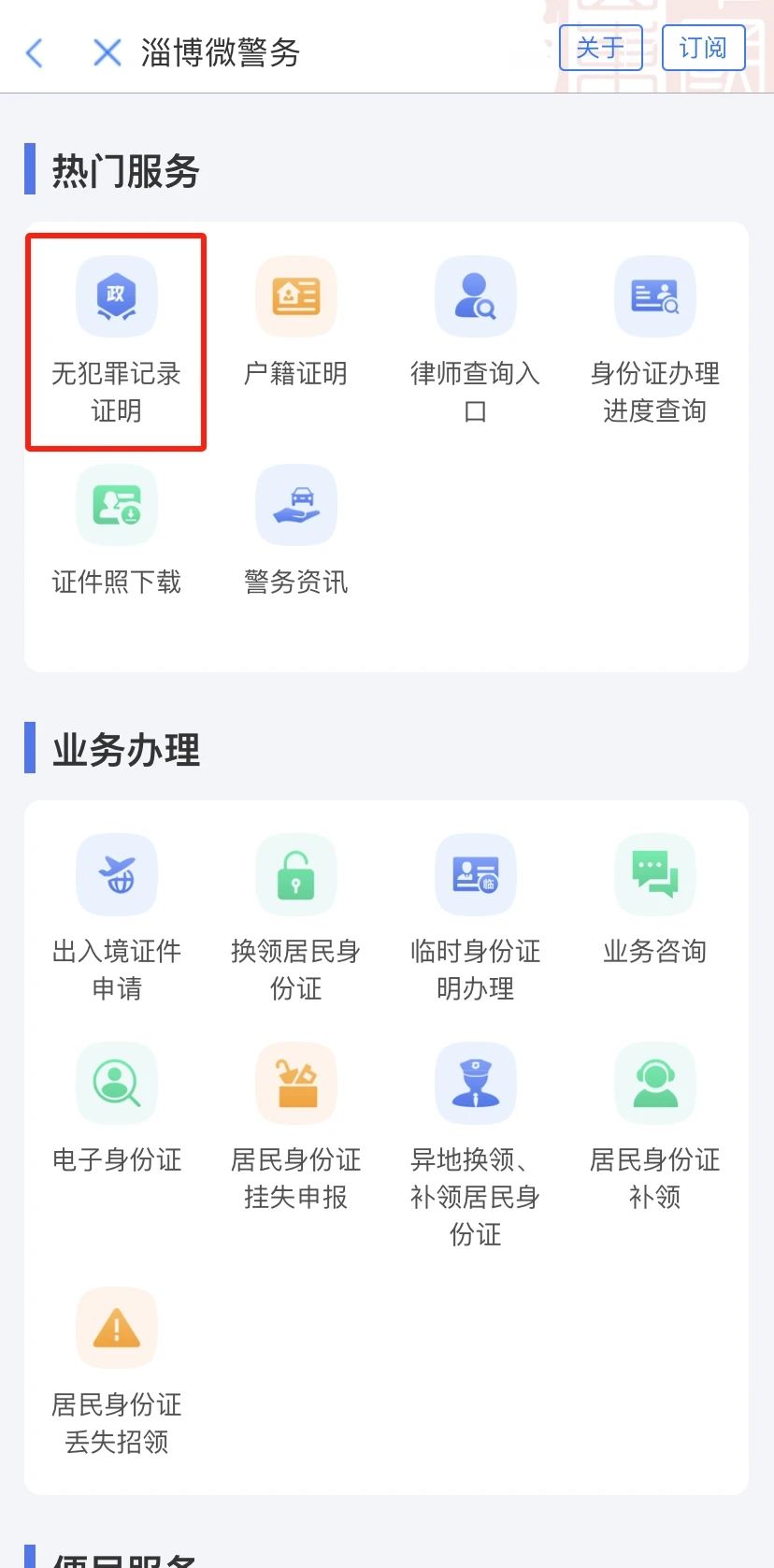Check 身份证办理进度查询
Screen dimensions: 774x1568
click(654, 341)
